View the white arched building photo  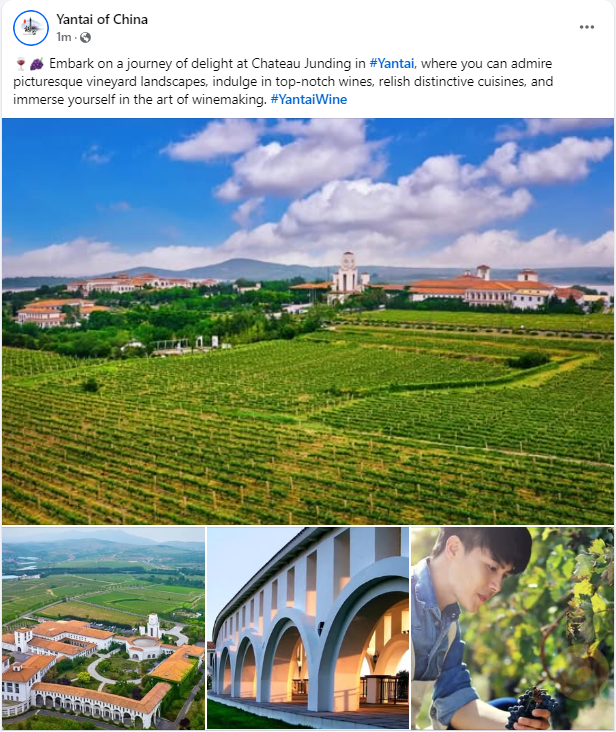[308, 628]
